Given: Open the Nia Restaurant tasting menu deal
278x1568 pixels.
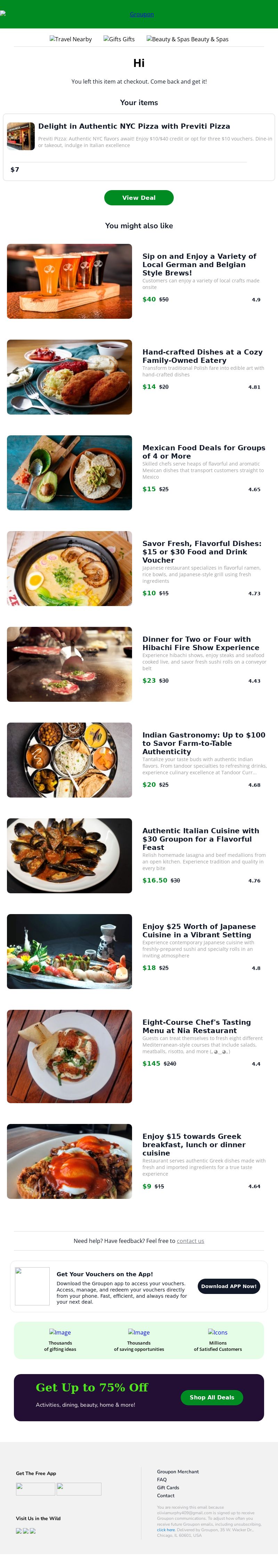Looking at the screenshot, I should (x=196, y=1026).
